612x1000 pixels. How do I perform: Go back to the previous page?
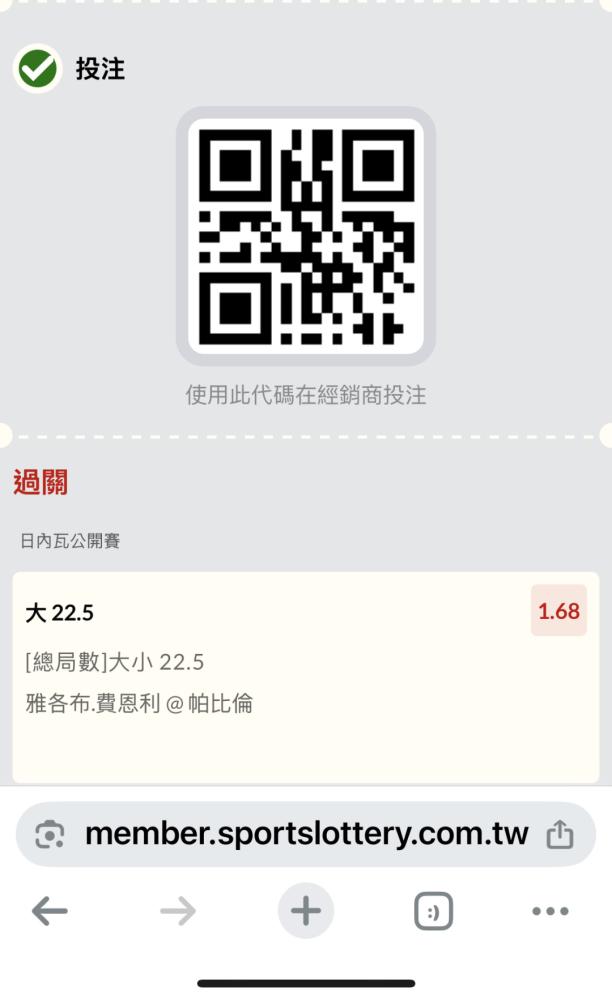pos(50,911)
